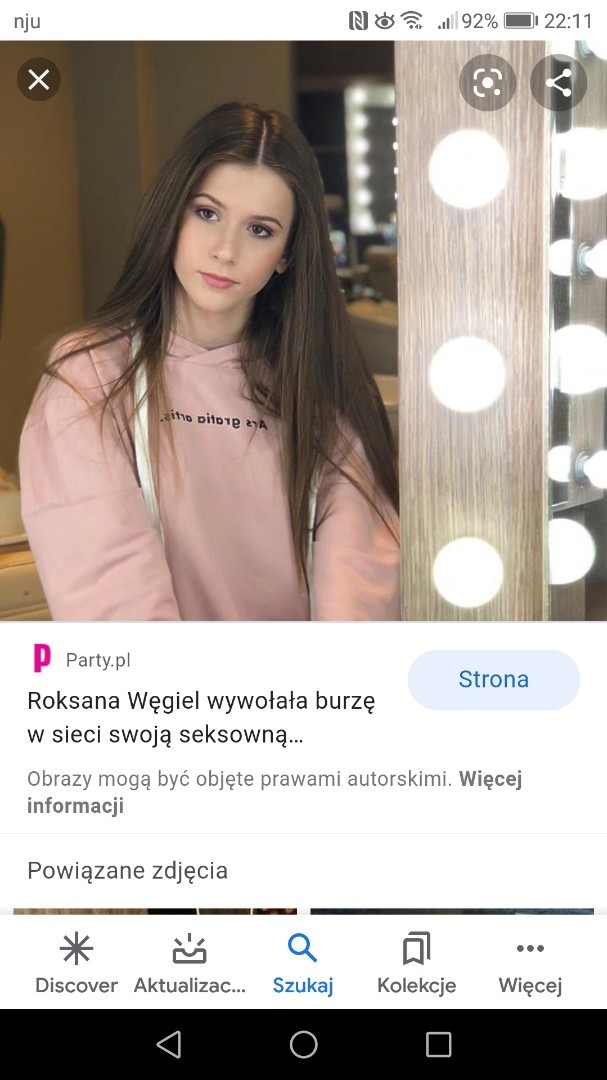Open the Kolekcje tab
Screen dimensions: 607x1080
416,963
